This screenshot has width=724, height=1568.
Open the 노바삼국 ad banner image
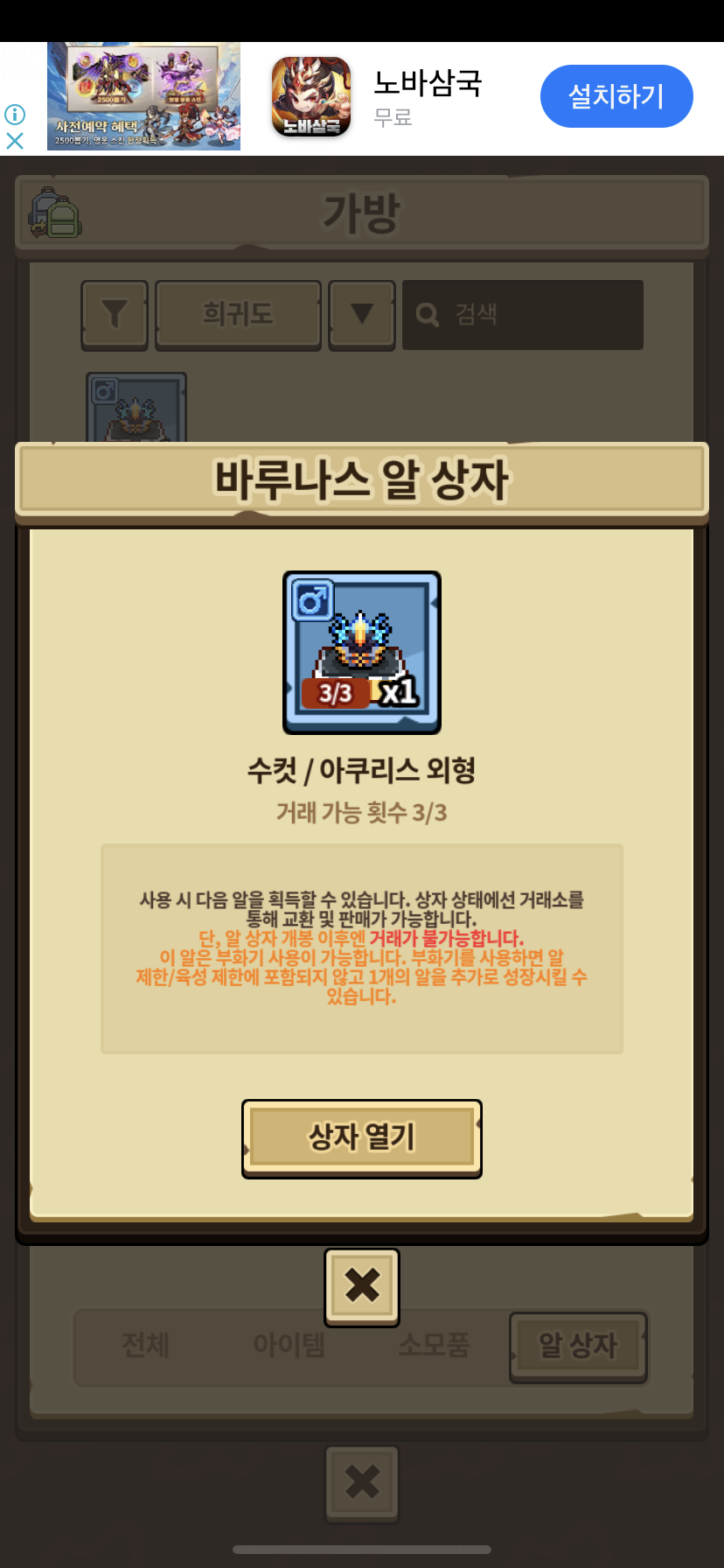144,97
